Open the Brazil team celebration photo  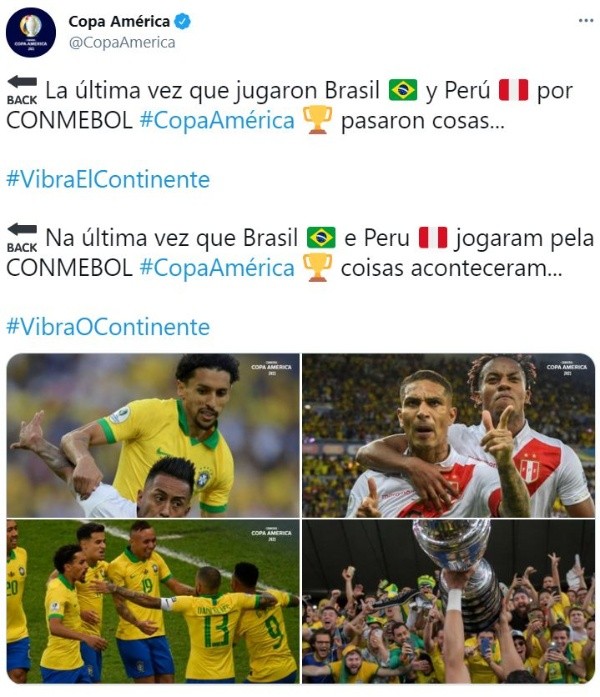pyautogui.click(x=153, y=600)
